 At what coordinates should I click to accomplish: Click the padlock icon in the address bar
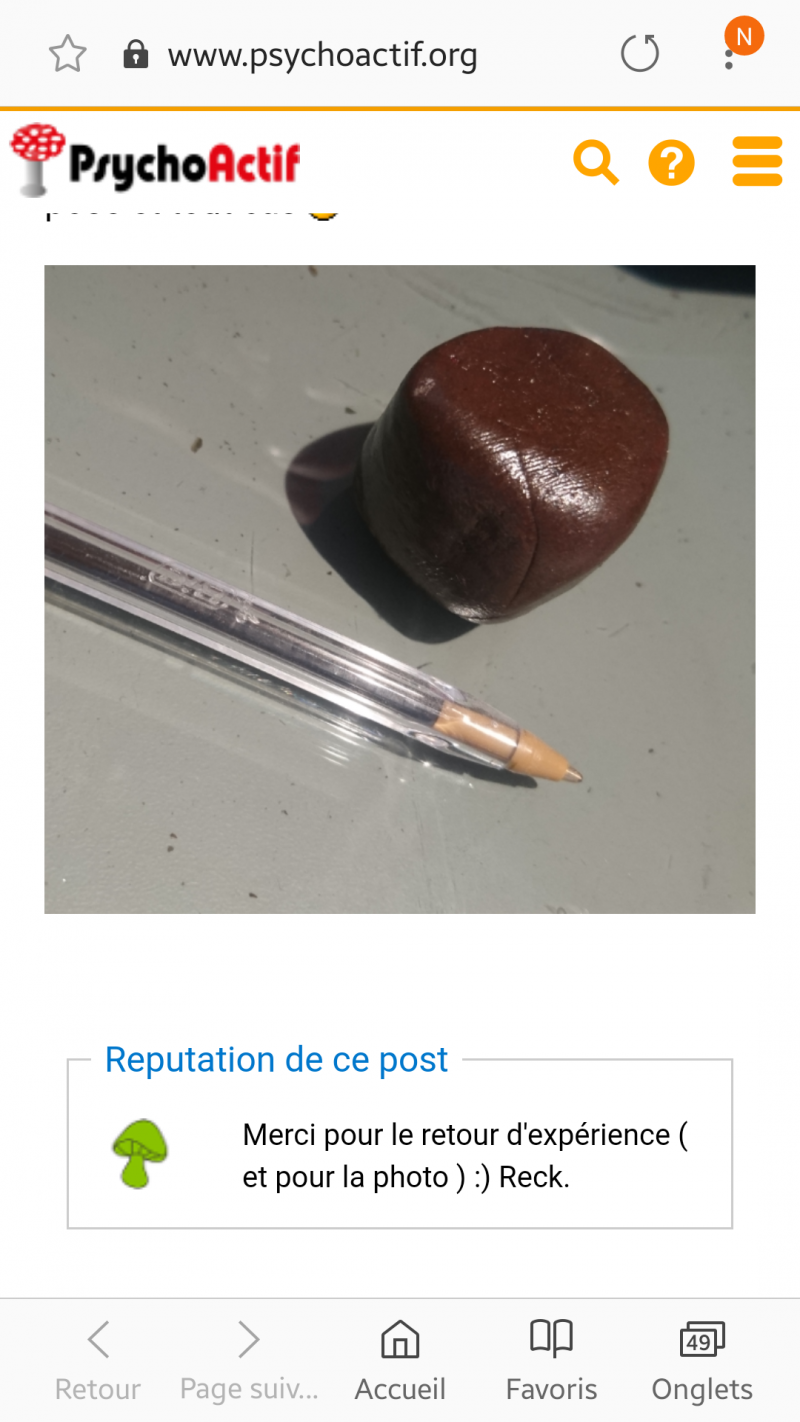[136, 54]
